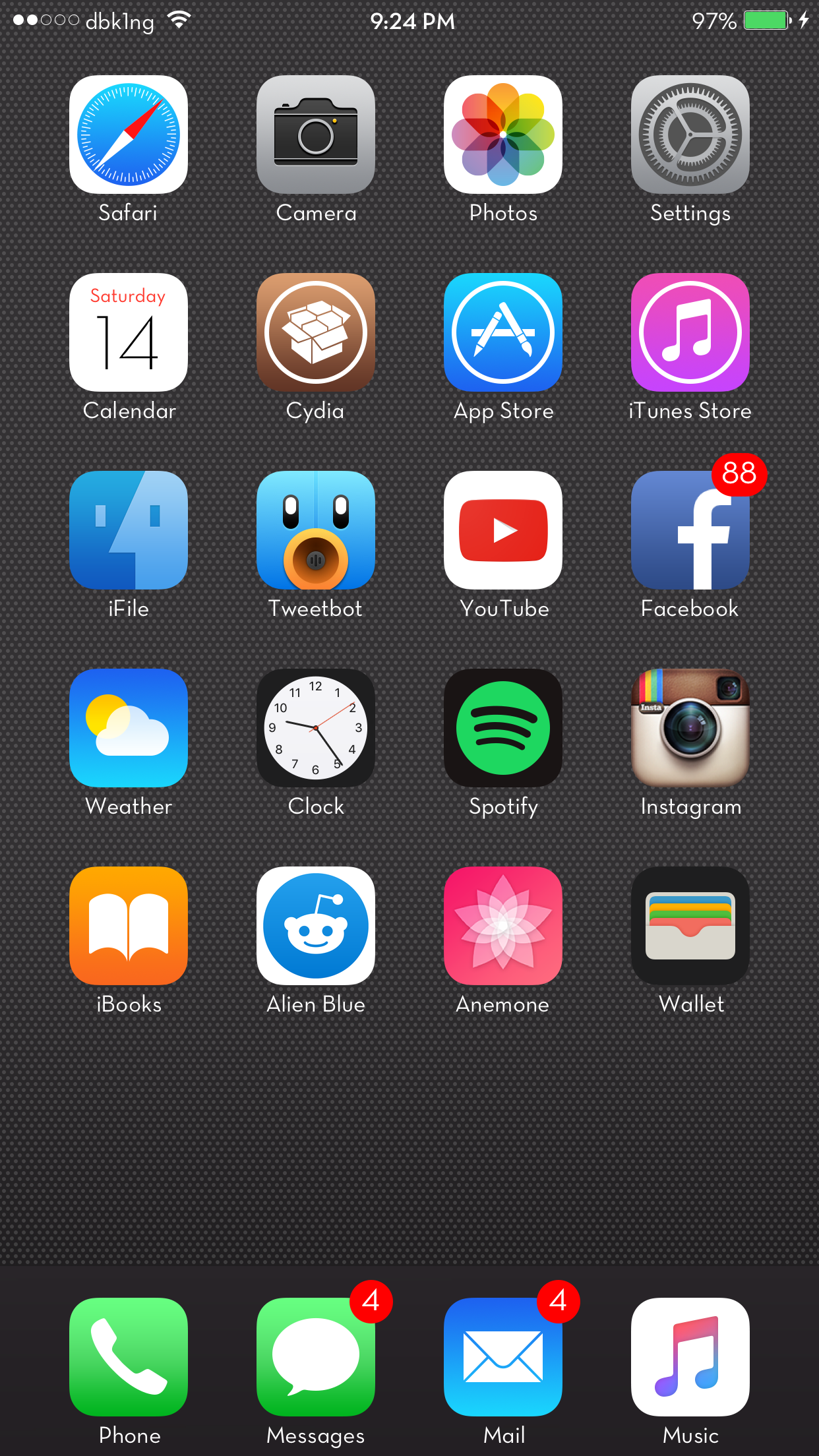Open the Photos app
819x1456 pixels.
[x=503, y=135]
